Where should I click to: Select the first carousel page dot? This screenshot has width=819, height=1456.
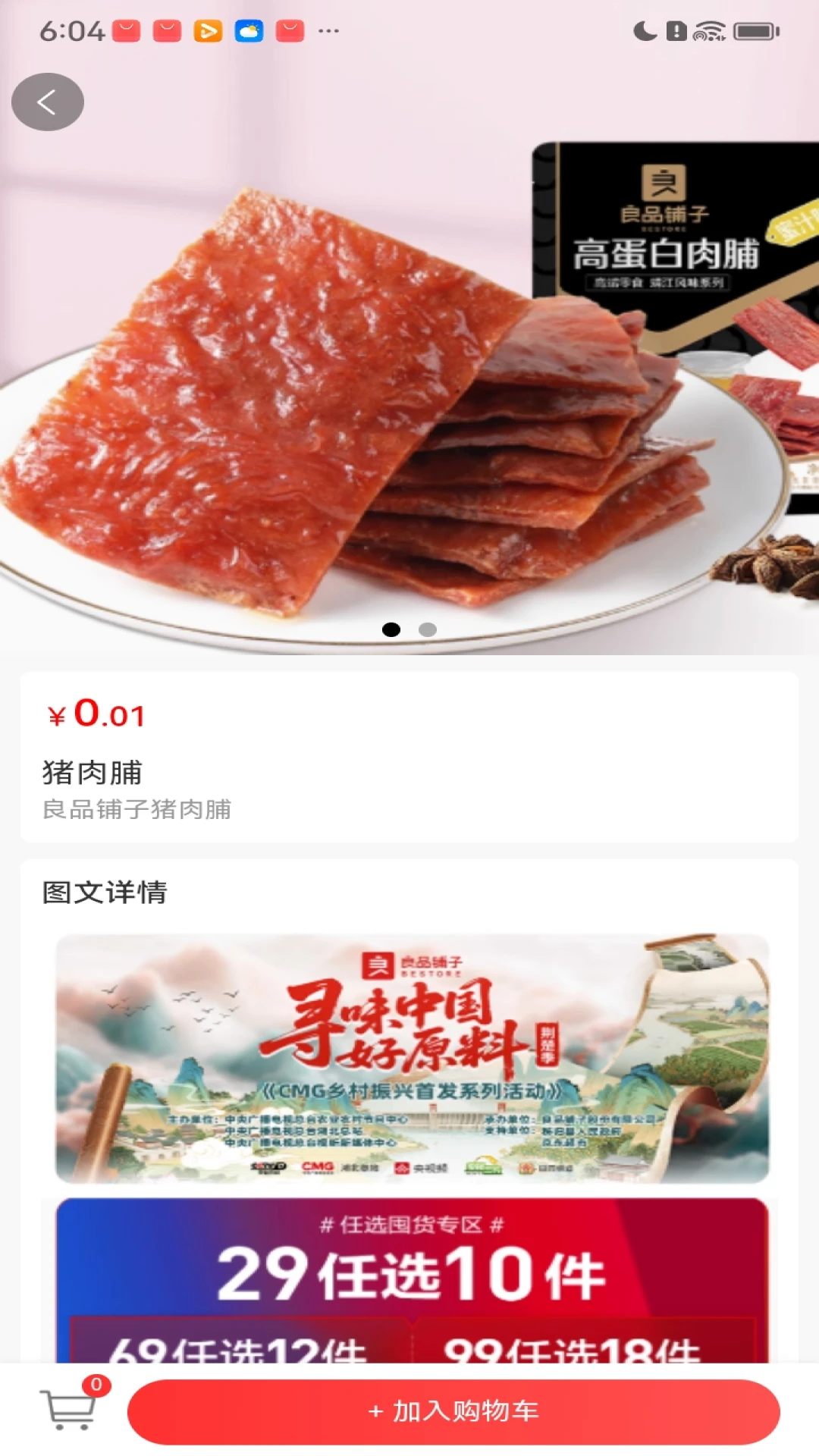[x=393, y=628]
